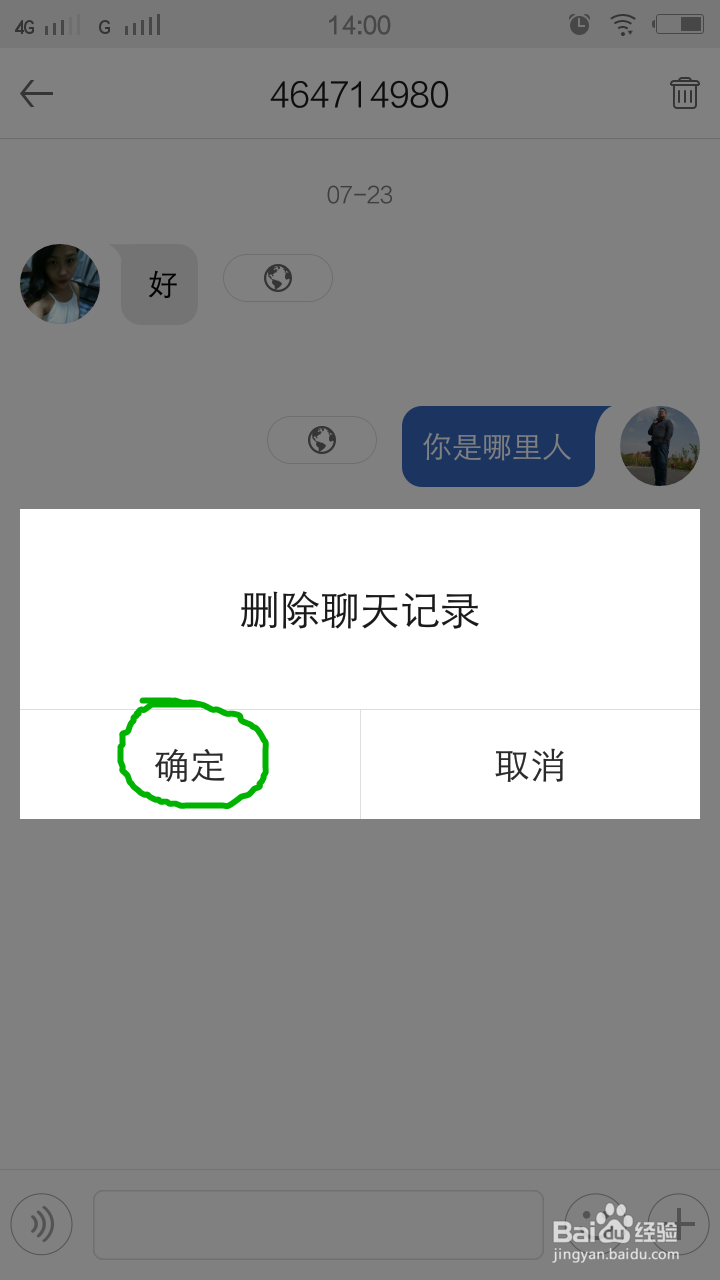Tap your own avatar beside the blue bubble
Viewport: 720px width, 1280px height.
(x=659, y=446)
